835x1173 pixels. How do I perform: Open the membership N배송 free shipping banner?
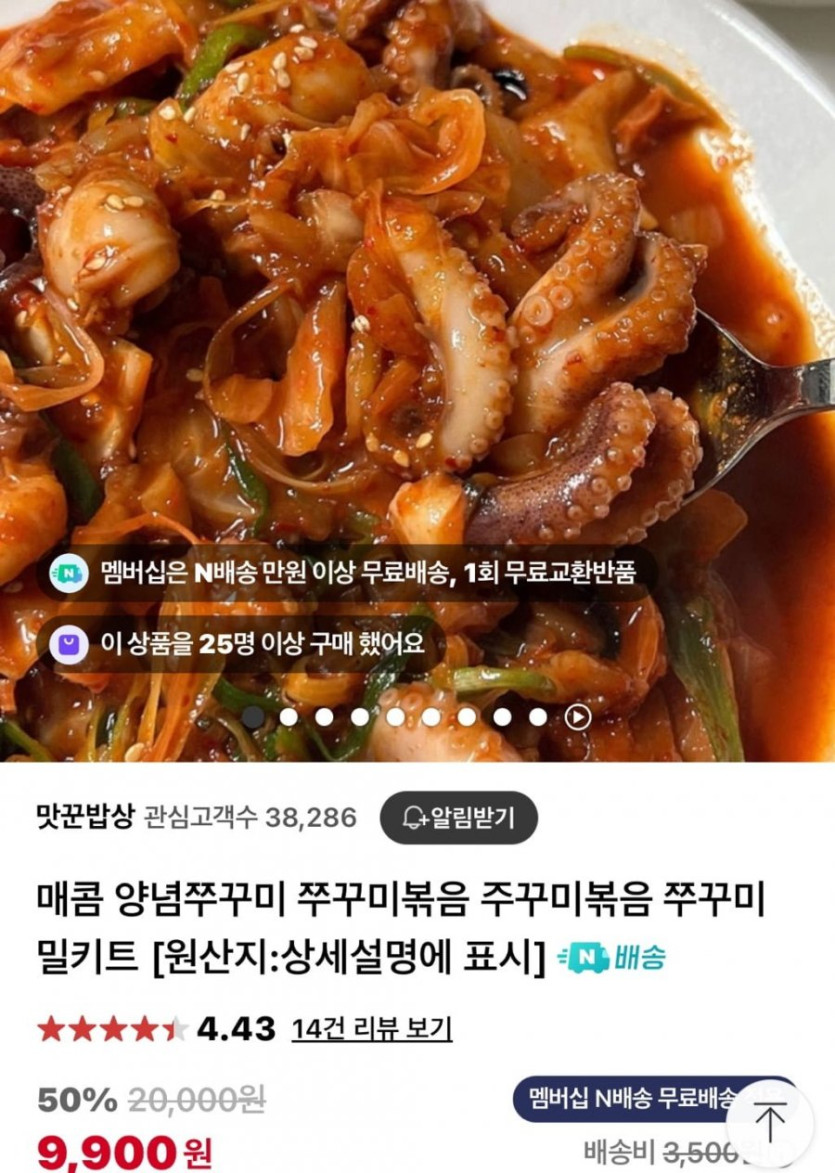[x=345, y=573]
